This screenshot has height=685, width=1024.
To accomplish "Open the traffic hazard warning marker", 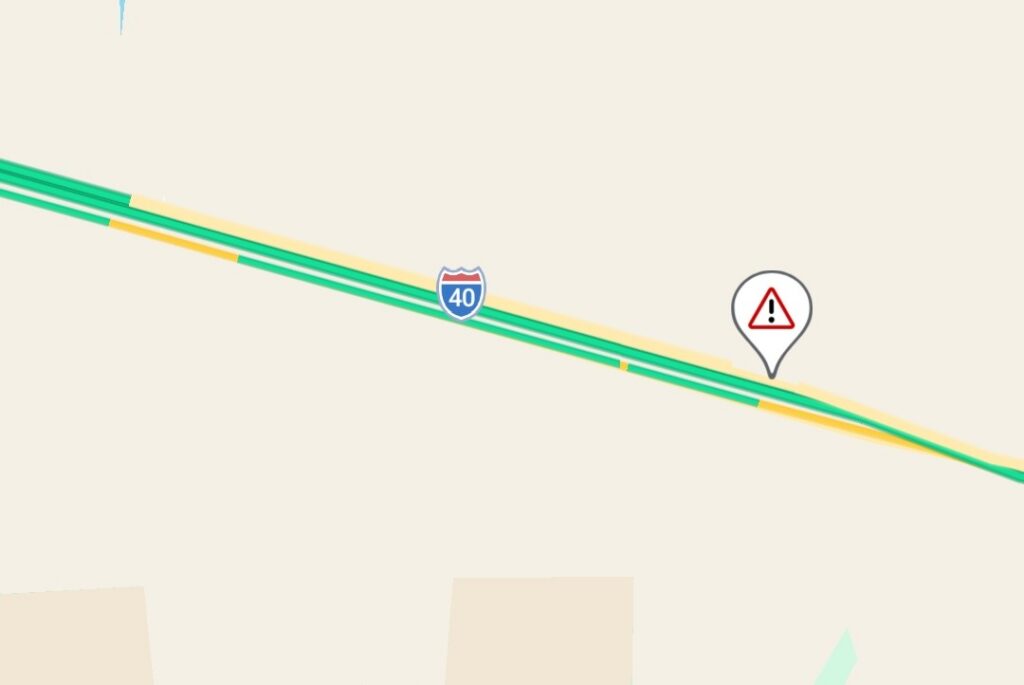I will pos(771,311).
